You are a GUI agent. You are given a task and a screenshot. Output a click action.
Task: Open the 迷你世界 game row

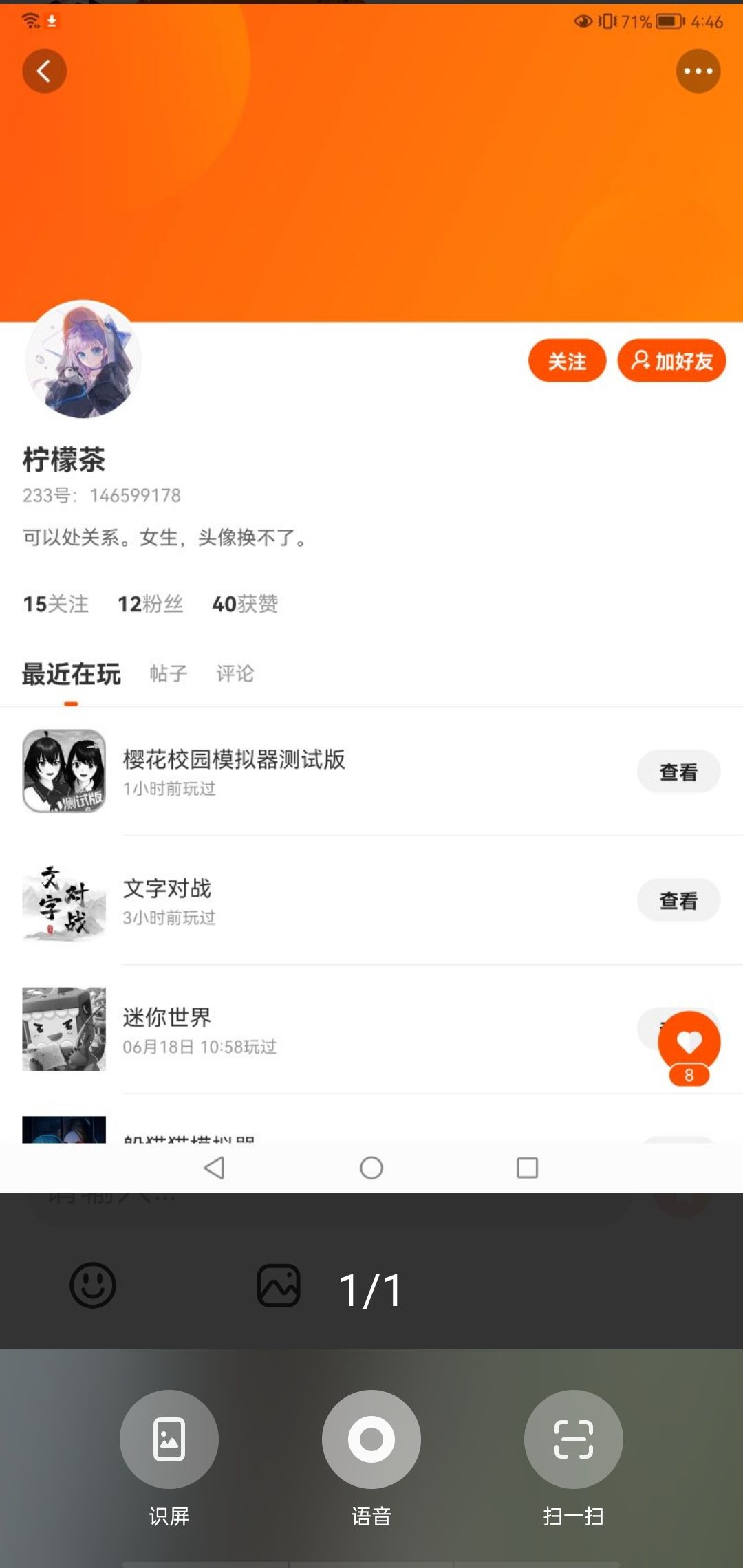pyautogui.click(x=371, y=1029)
